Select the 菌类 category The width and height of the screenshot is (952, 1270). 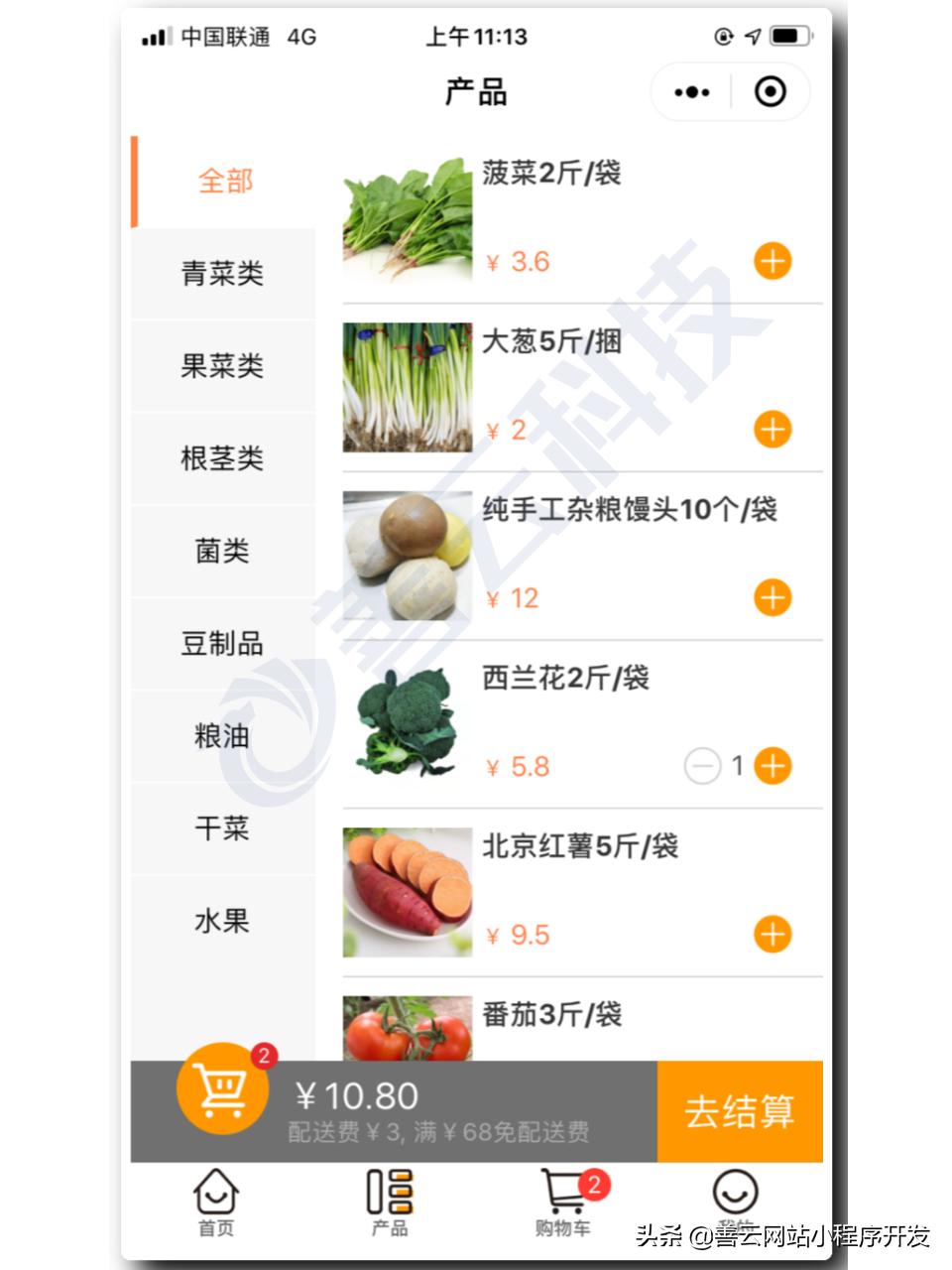[222, 551]
